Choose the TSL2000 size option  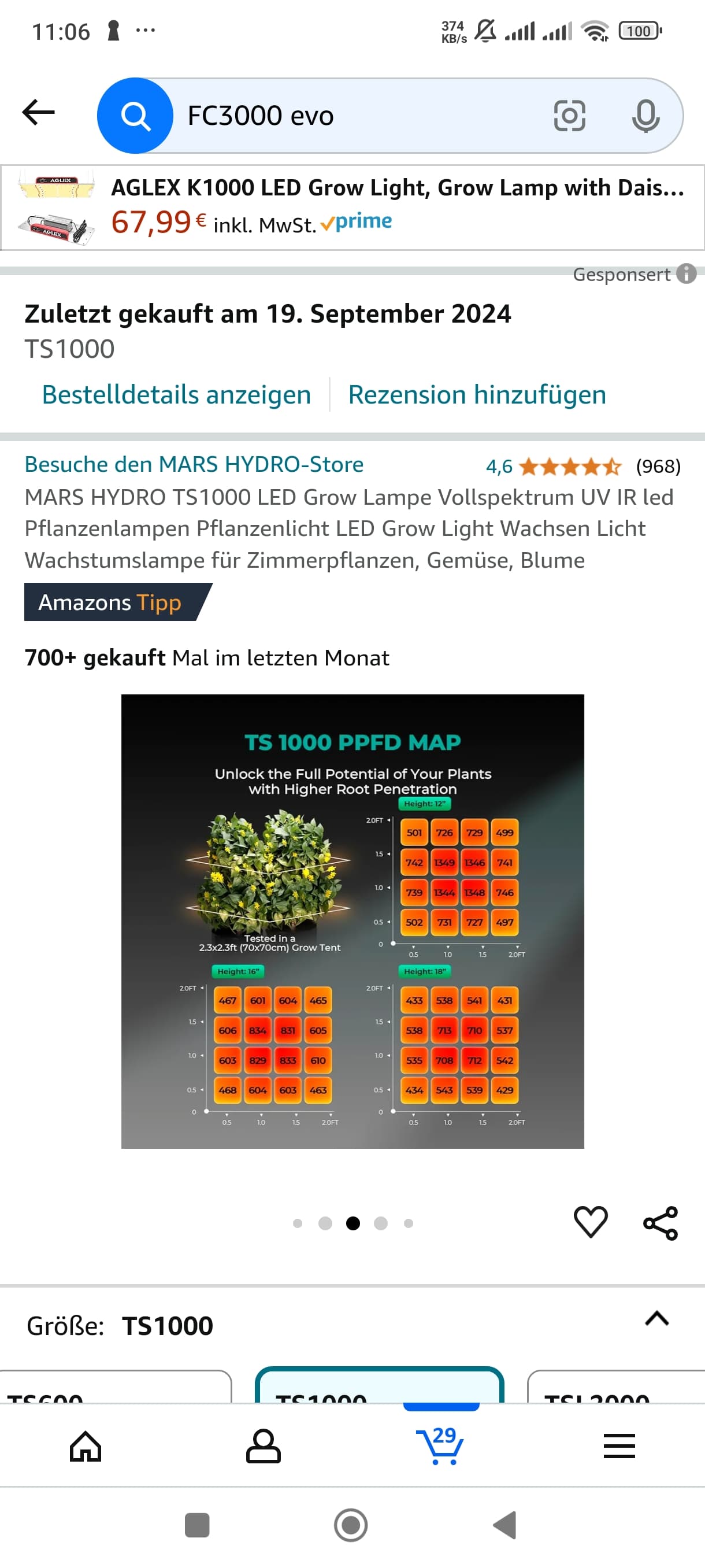coord(614,1389)
